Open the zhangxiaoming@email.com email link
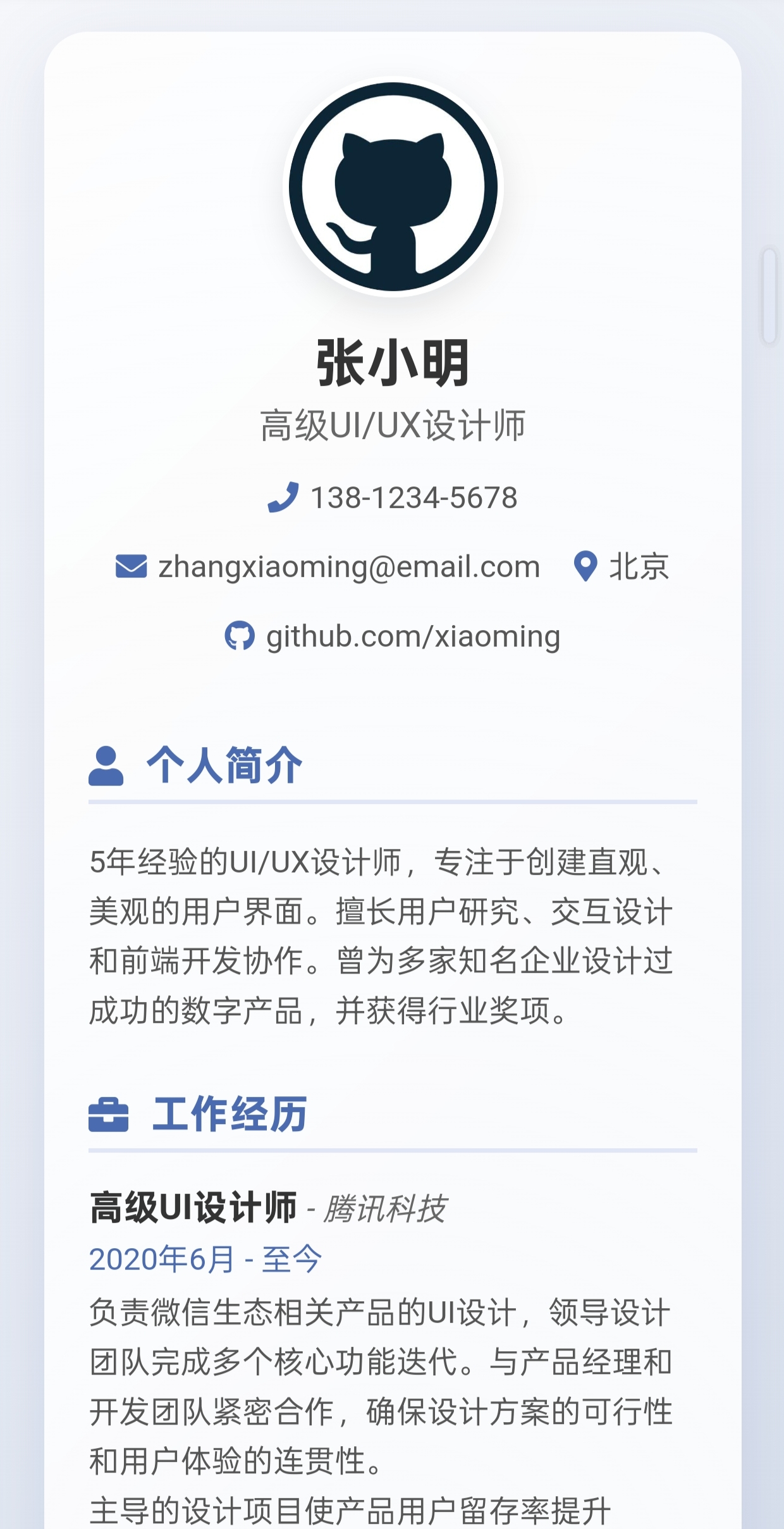 tap(349, 567)
